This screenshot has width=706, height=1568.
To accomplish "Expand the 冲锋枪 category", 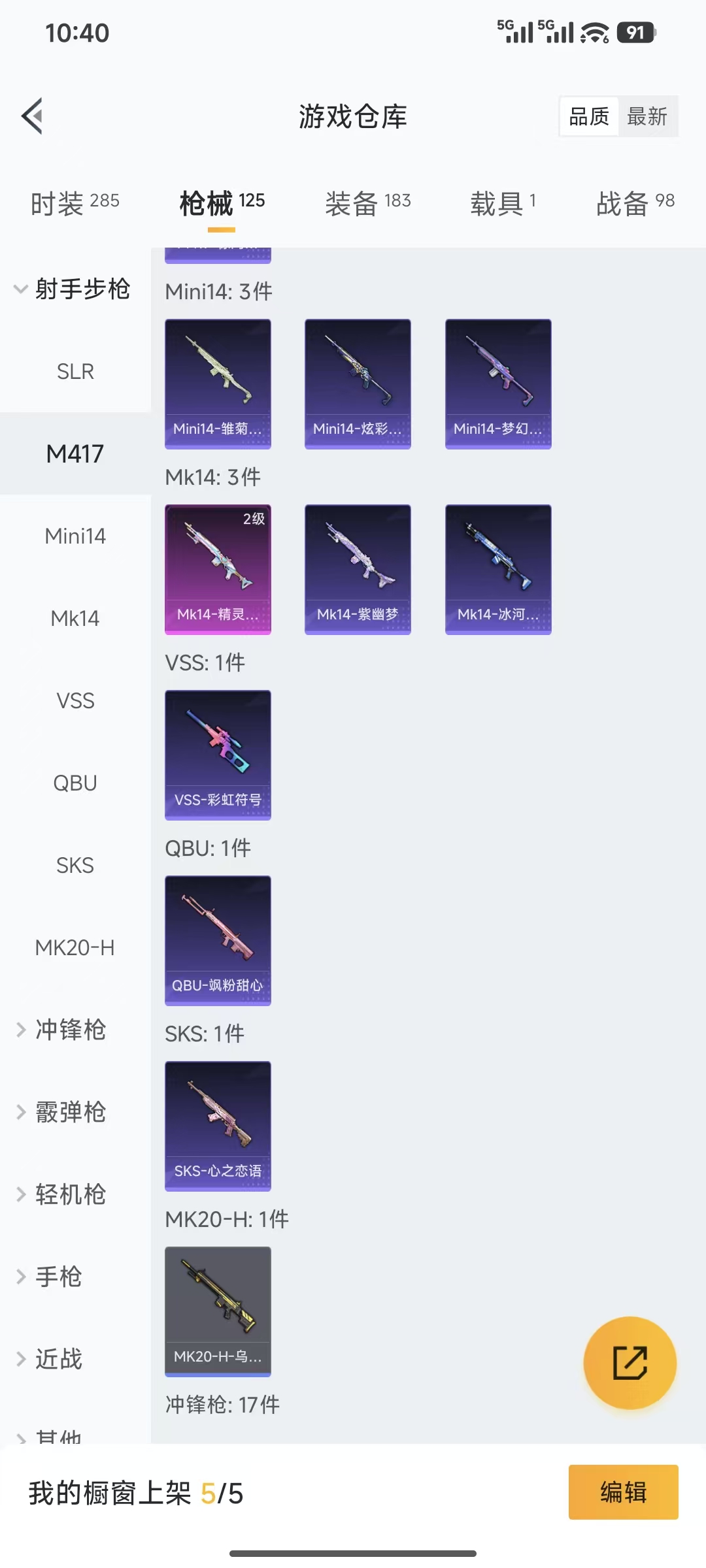I will point(70,1030).
